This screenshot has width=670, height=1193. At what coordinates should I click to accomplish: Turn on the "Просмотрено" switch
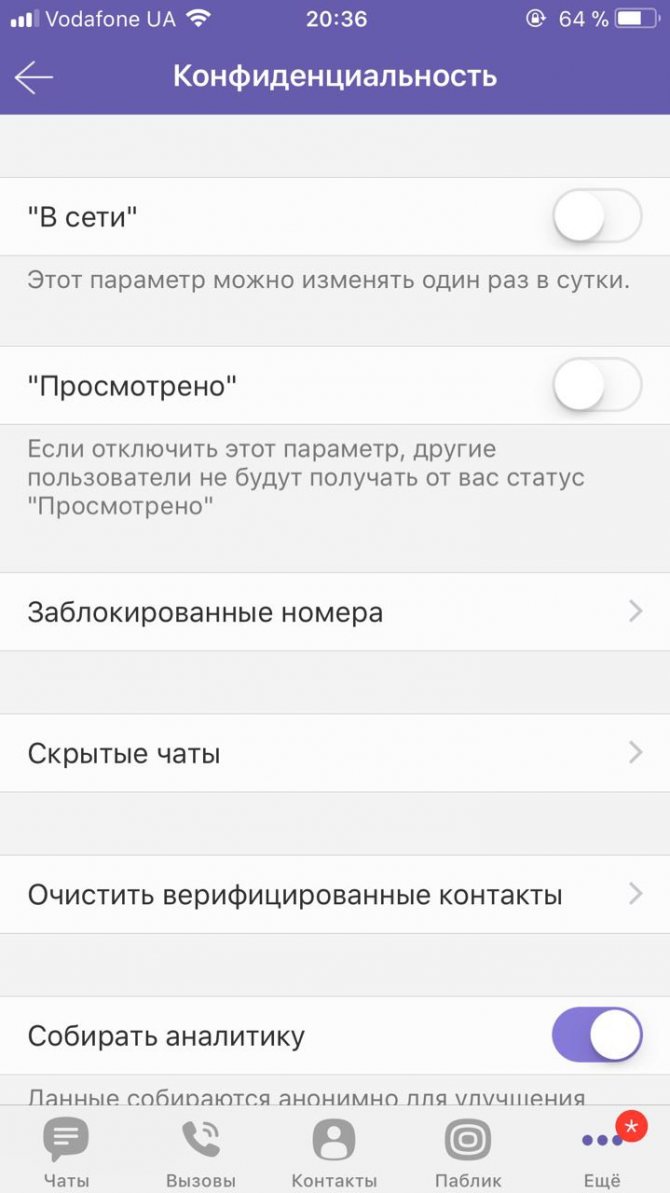597,385
